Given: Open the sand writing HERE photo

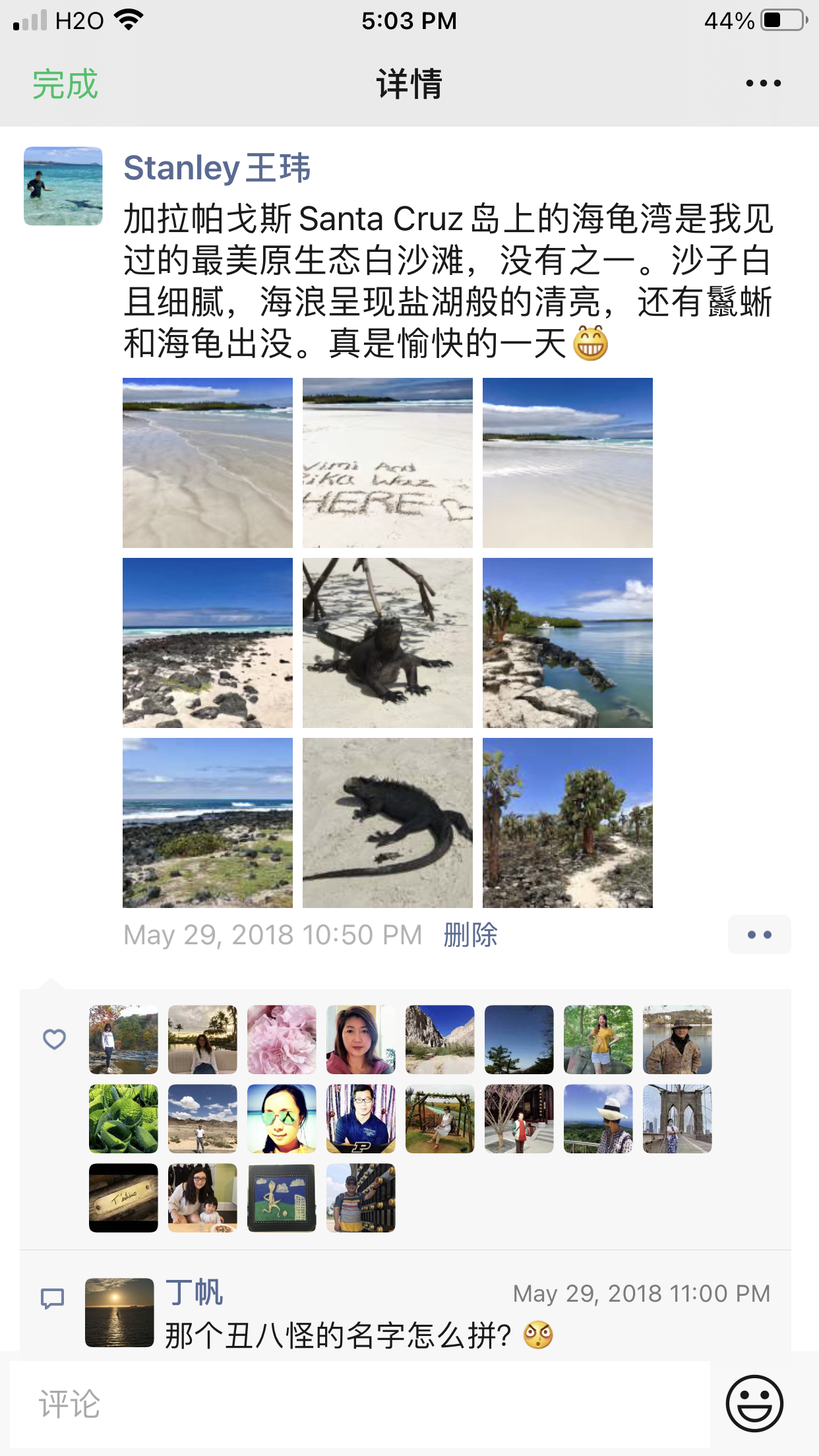Looking at the screenshot, I should tap(388, 463).
